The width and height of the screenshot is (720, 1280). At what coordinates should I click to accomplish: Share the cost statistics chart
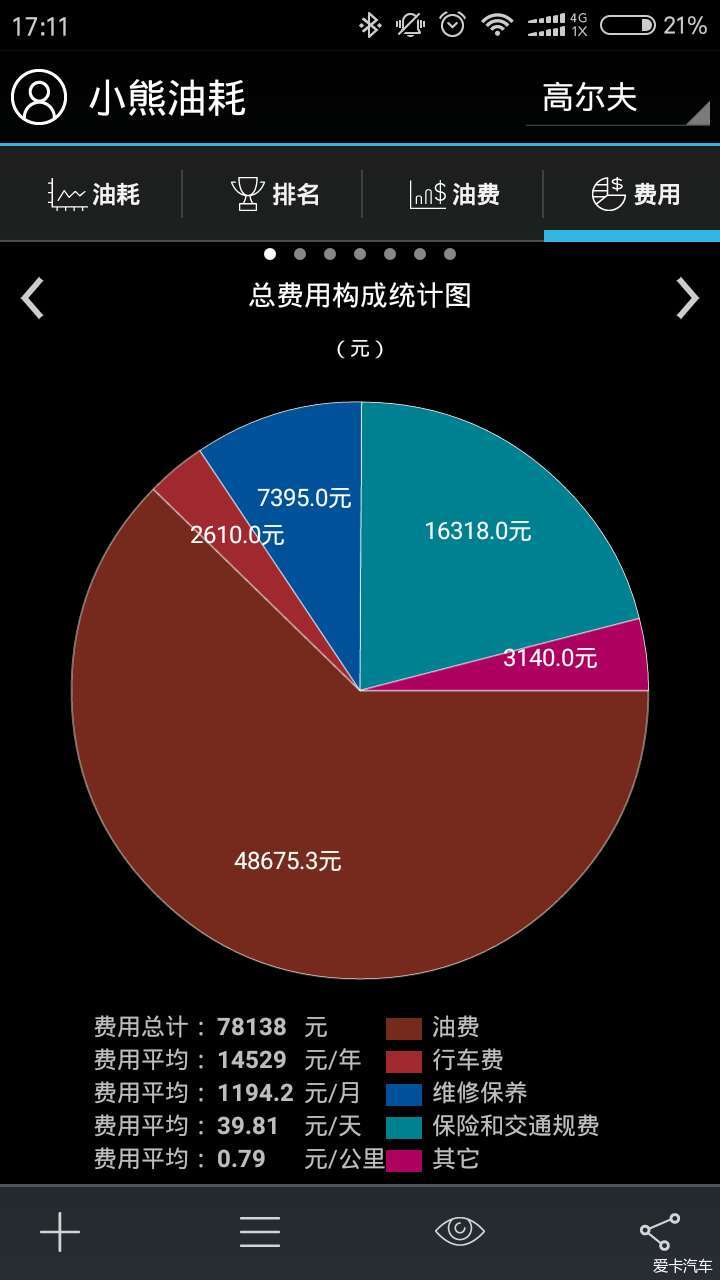659,1231
